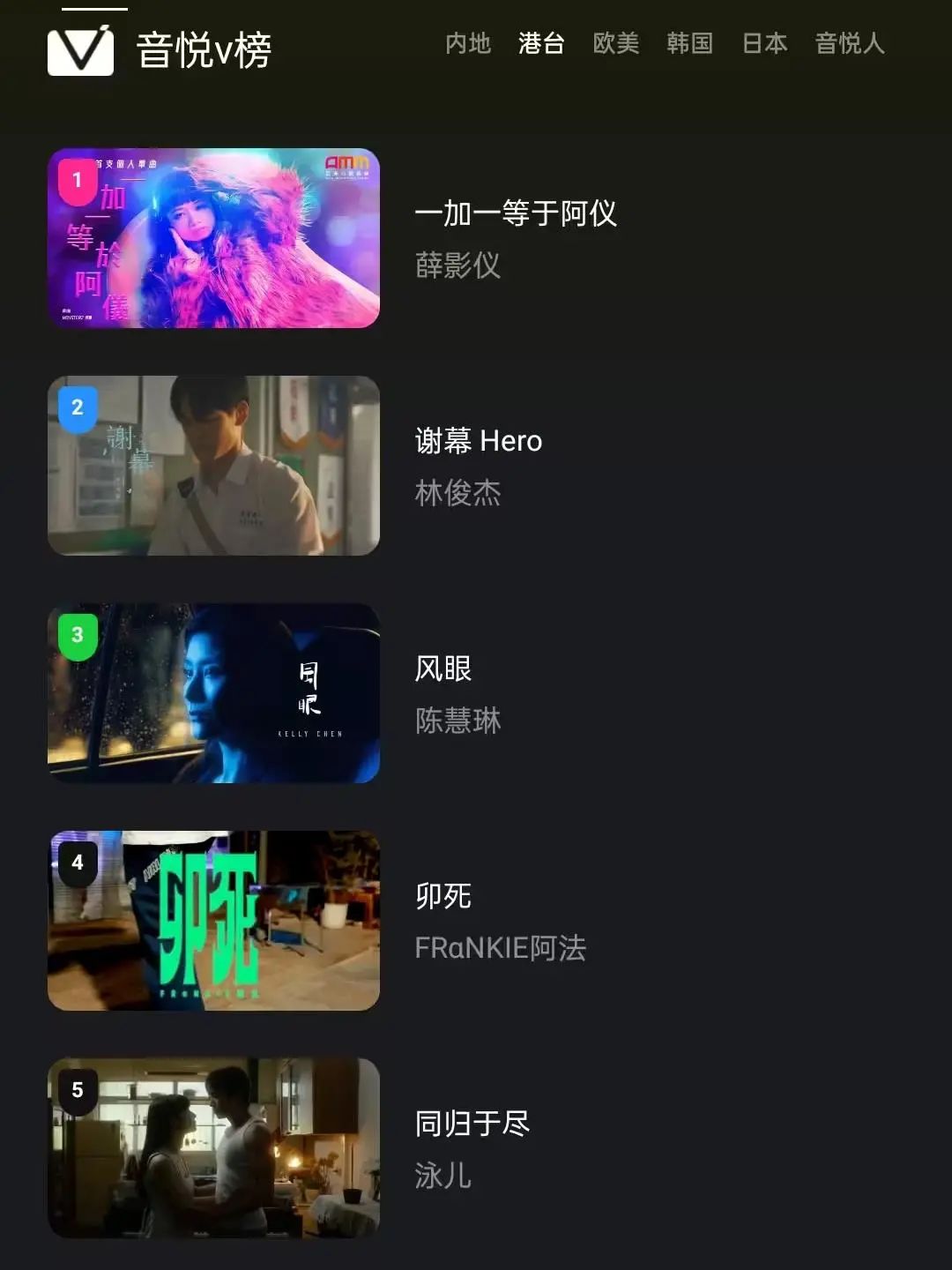Click the blue rank 2 badge
The width and height of the screenshot is (952, 1270).
pyautogui.click(x=76, y=406)
